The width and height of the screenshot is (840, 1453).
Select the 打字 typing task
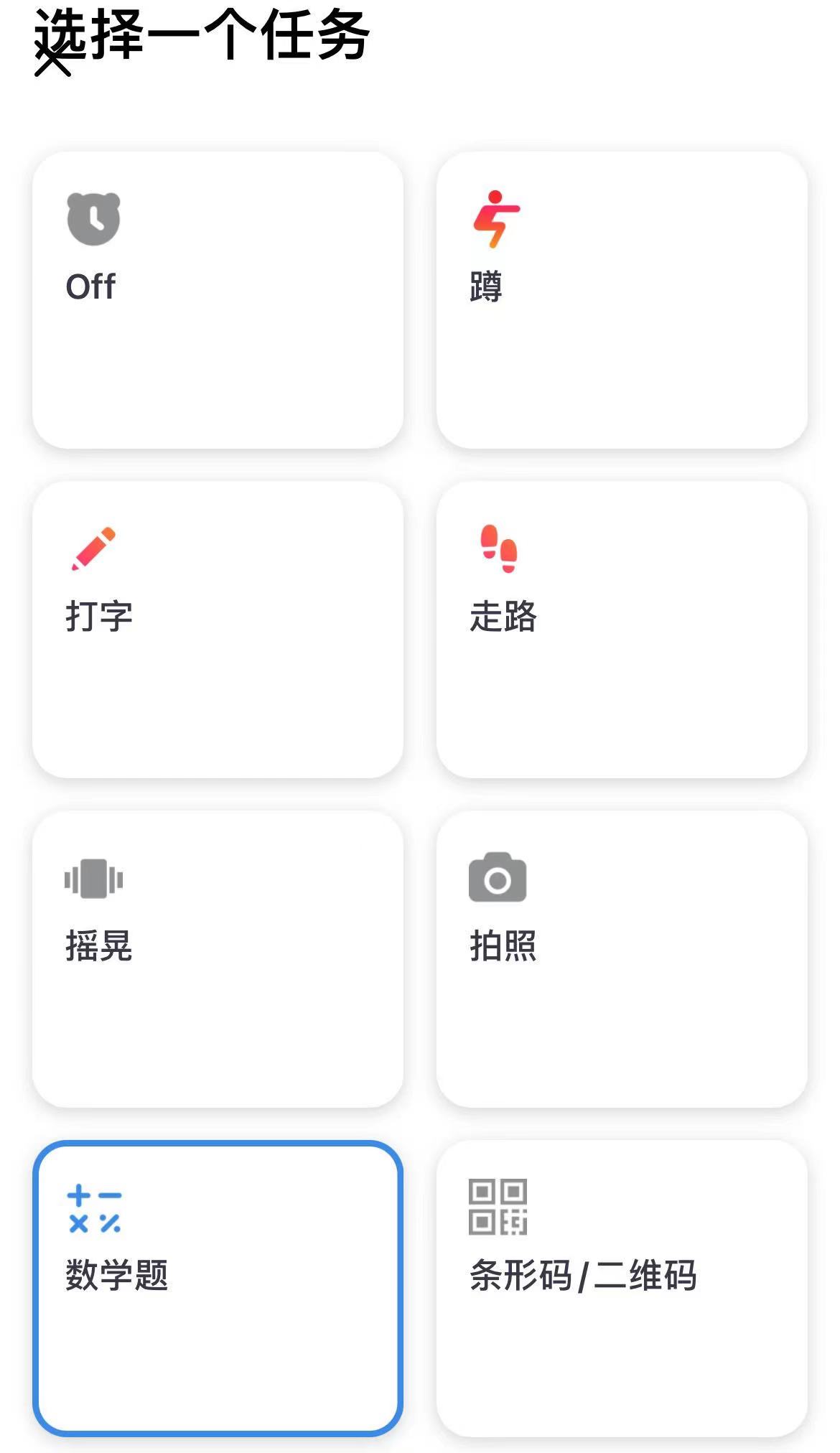[218, 630]
